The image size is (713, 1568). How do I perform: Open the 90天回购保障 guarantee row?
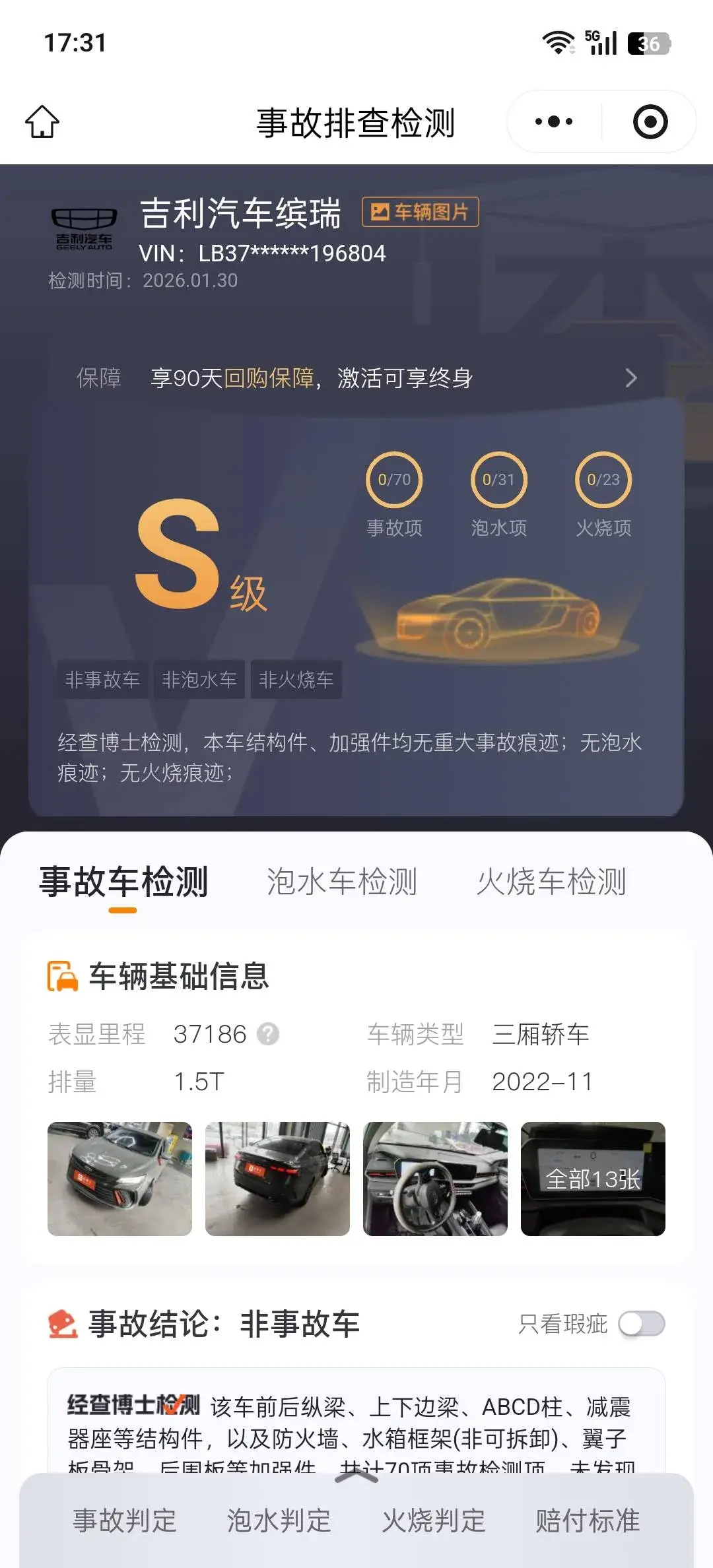pyautogui.click(x=356, y=378)
